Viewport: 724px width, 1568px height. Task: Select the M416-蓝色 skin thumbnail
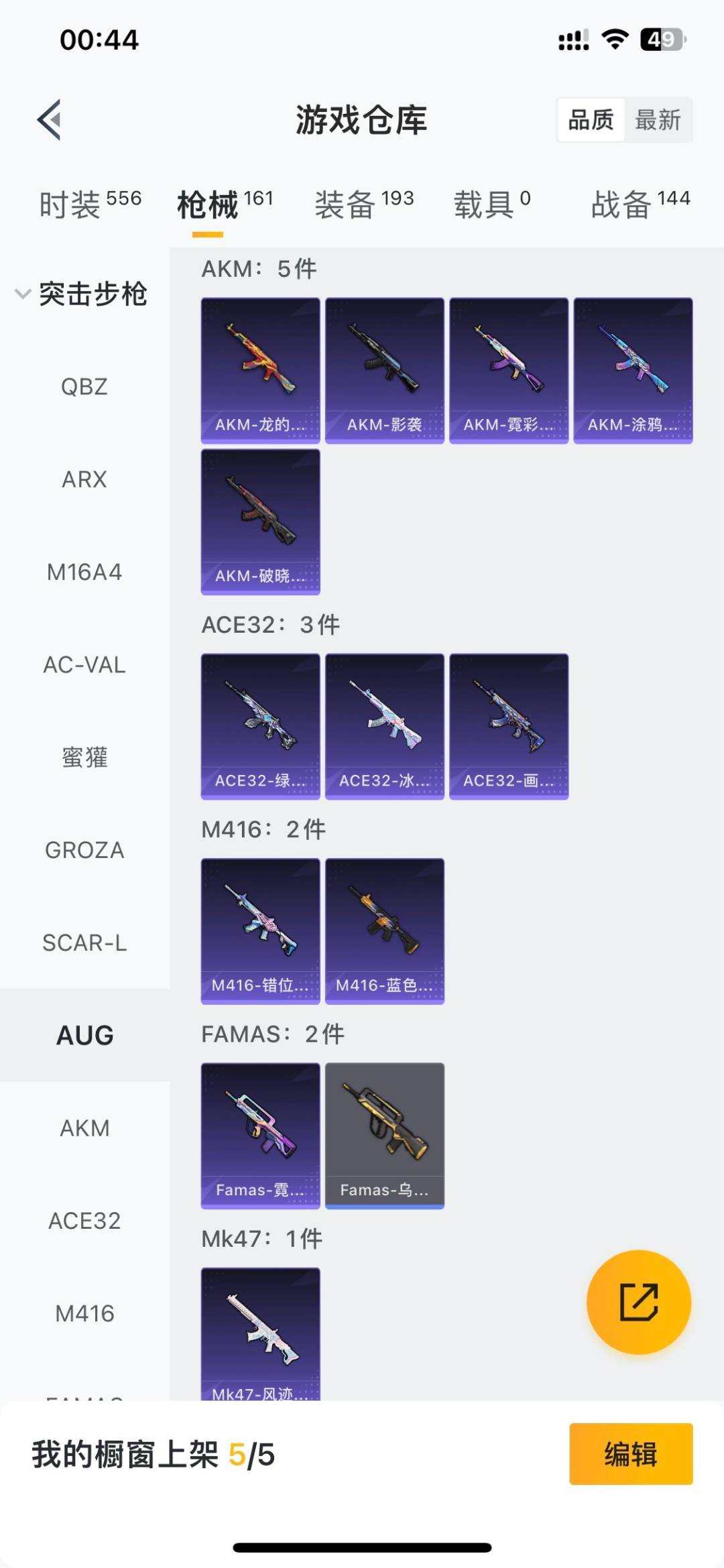[384, 928]
